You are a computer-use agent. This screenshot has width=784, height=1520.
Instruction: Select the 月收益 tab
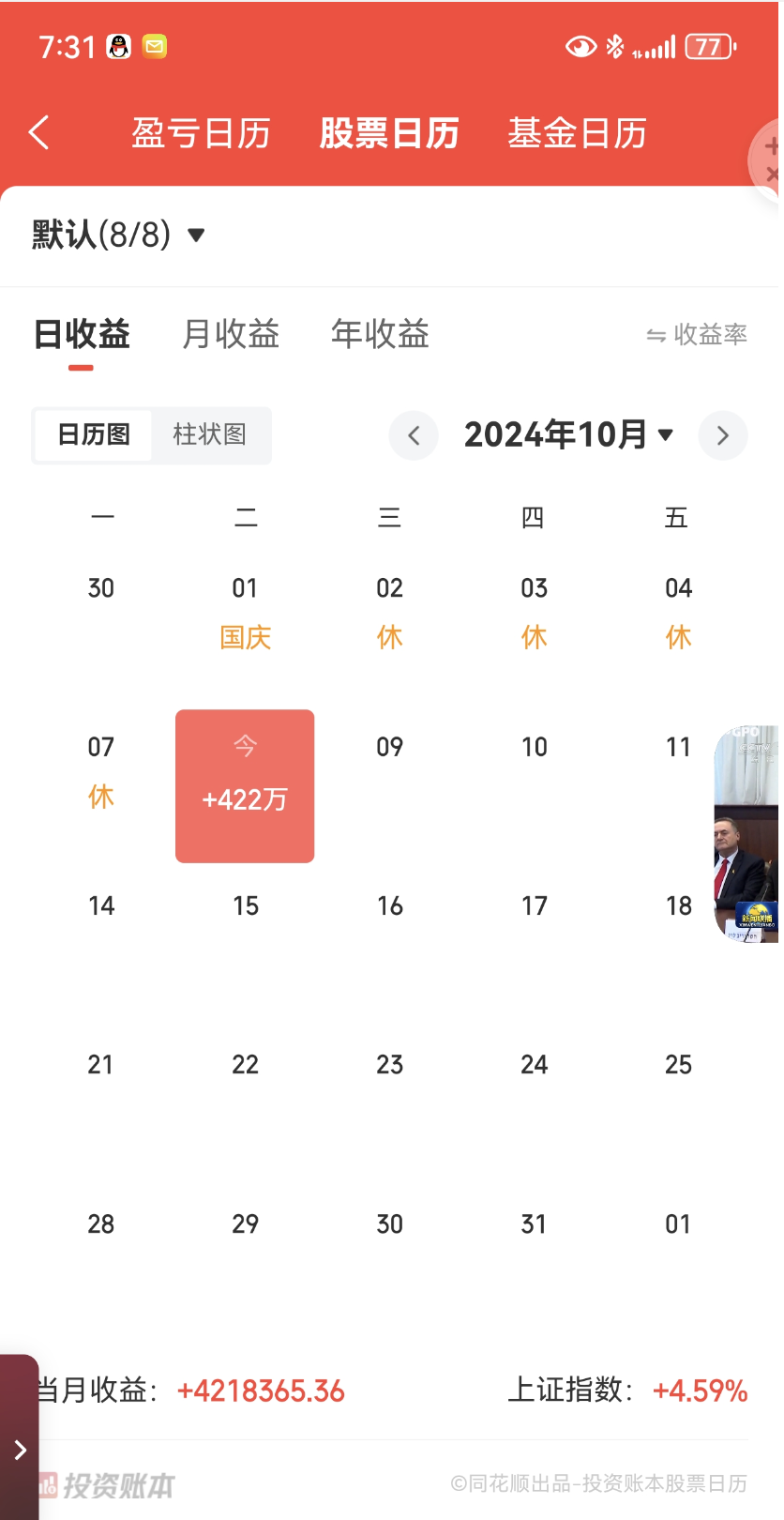click(x=231, y=334)
